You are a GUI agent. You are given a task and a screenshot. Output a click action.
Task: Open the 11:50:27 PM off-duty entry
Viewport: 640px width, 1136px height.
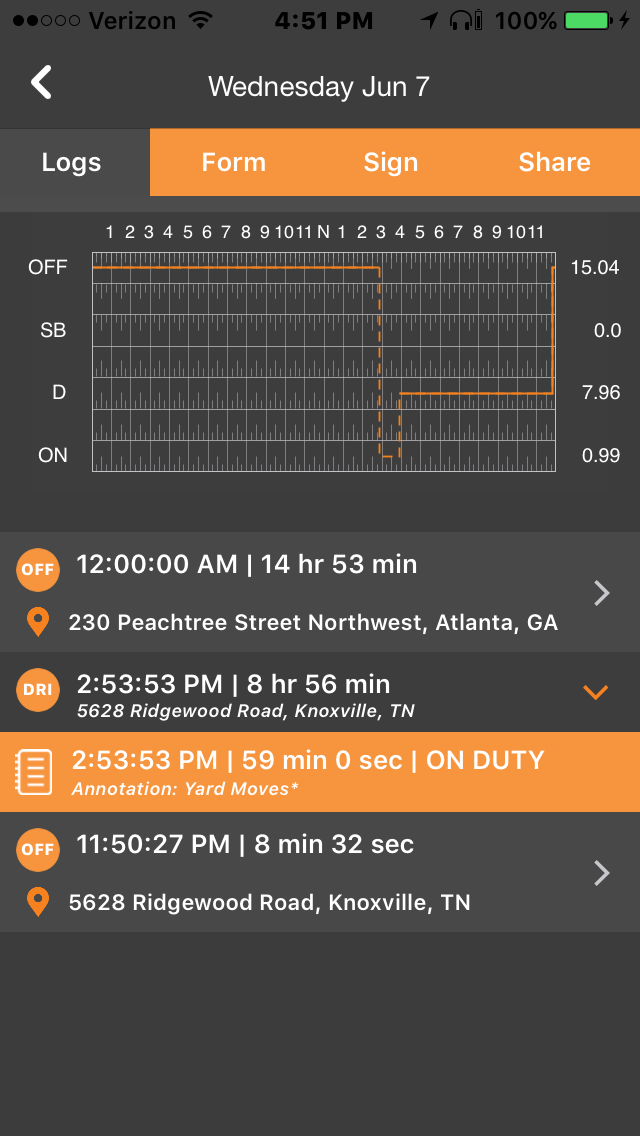320,873
